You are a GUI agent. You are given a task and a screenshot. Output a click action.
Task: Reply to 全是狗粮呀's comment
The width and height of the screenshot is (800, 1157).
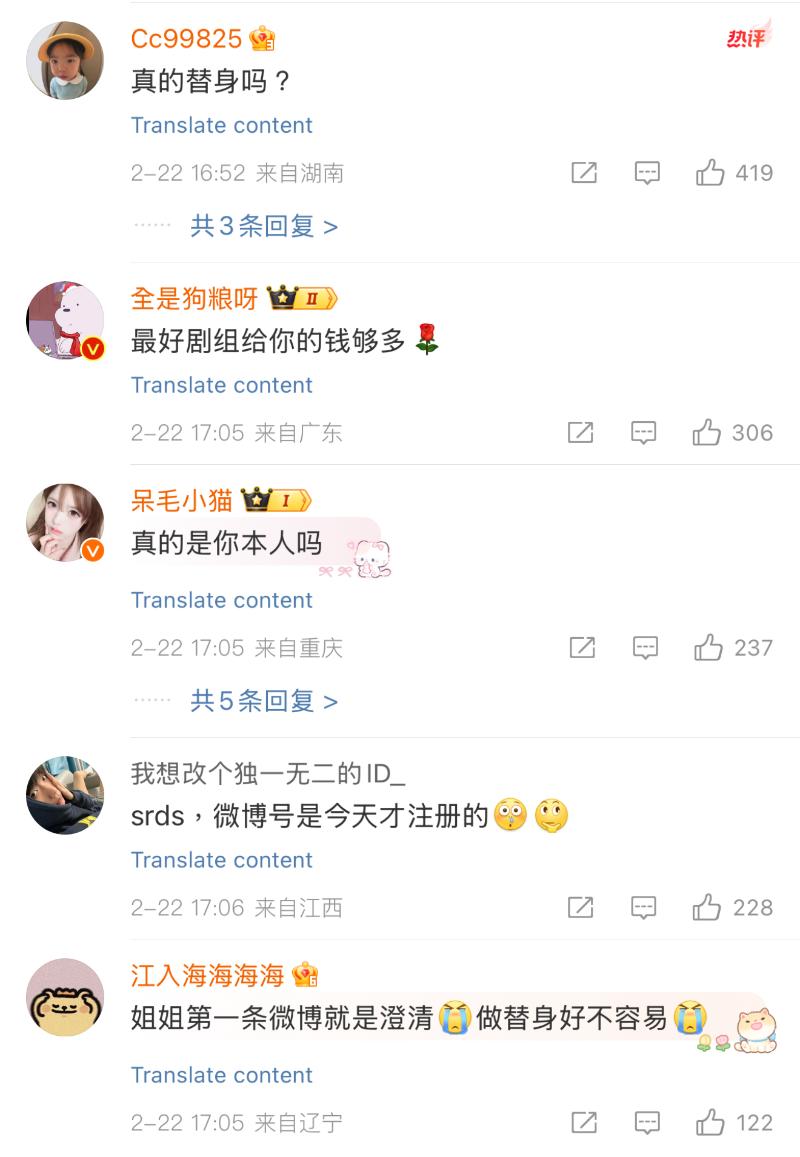pos(644,433)
